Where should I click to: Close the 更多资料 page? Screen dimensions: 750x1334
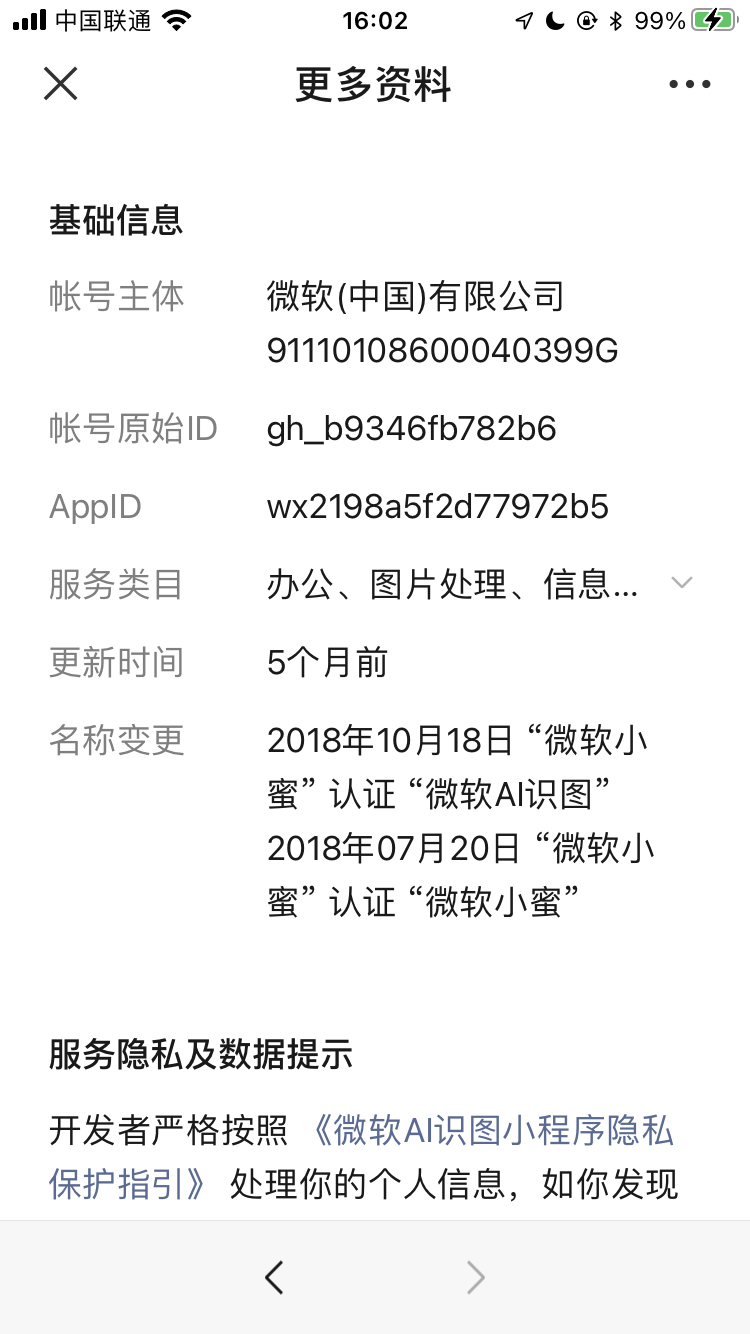[60, 84]
